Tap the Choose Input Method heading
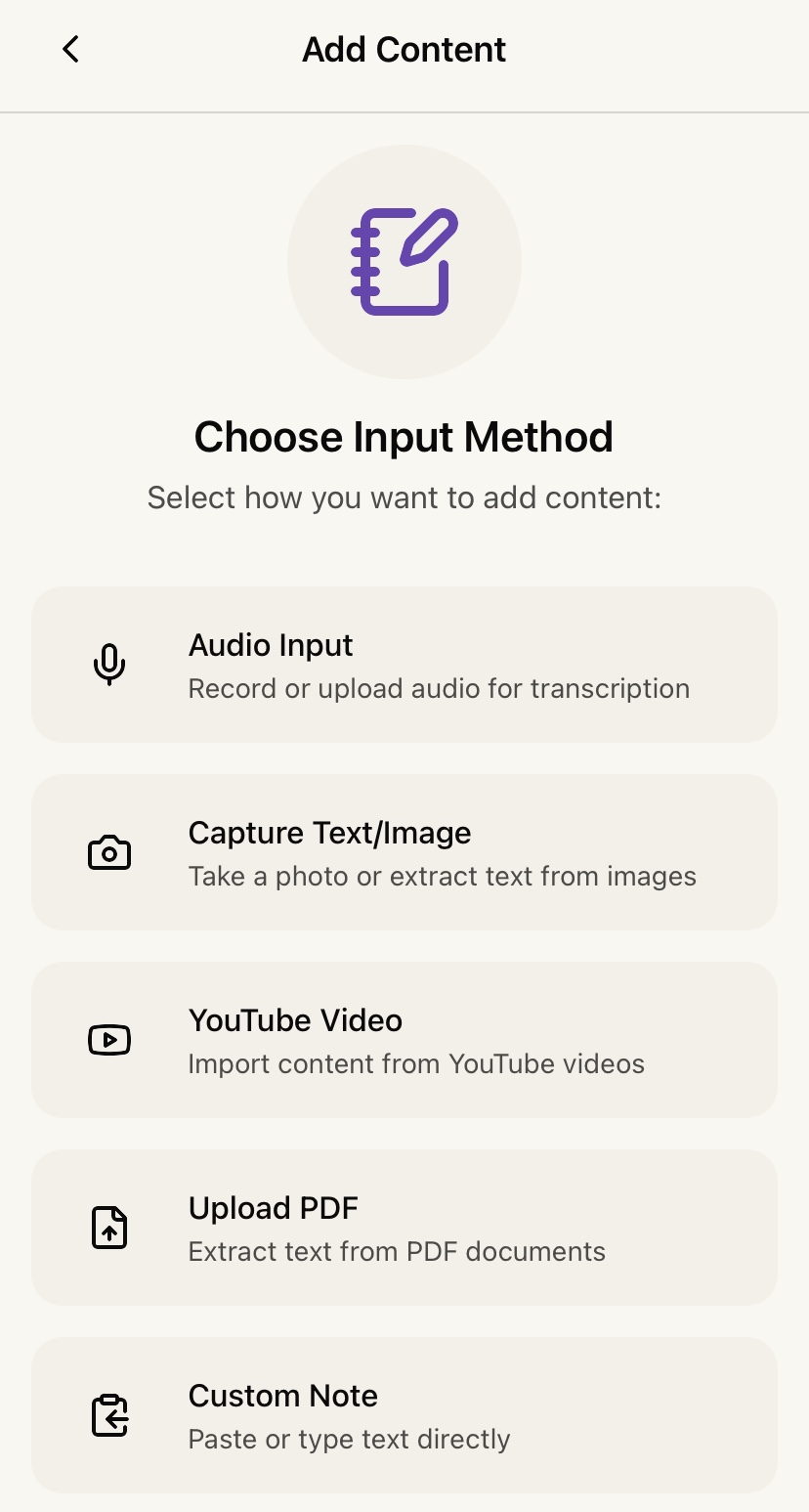The height and width of the screenshot is (1512, 809). (x=404, y=437)
